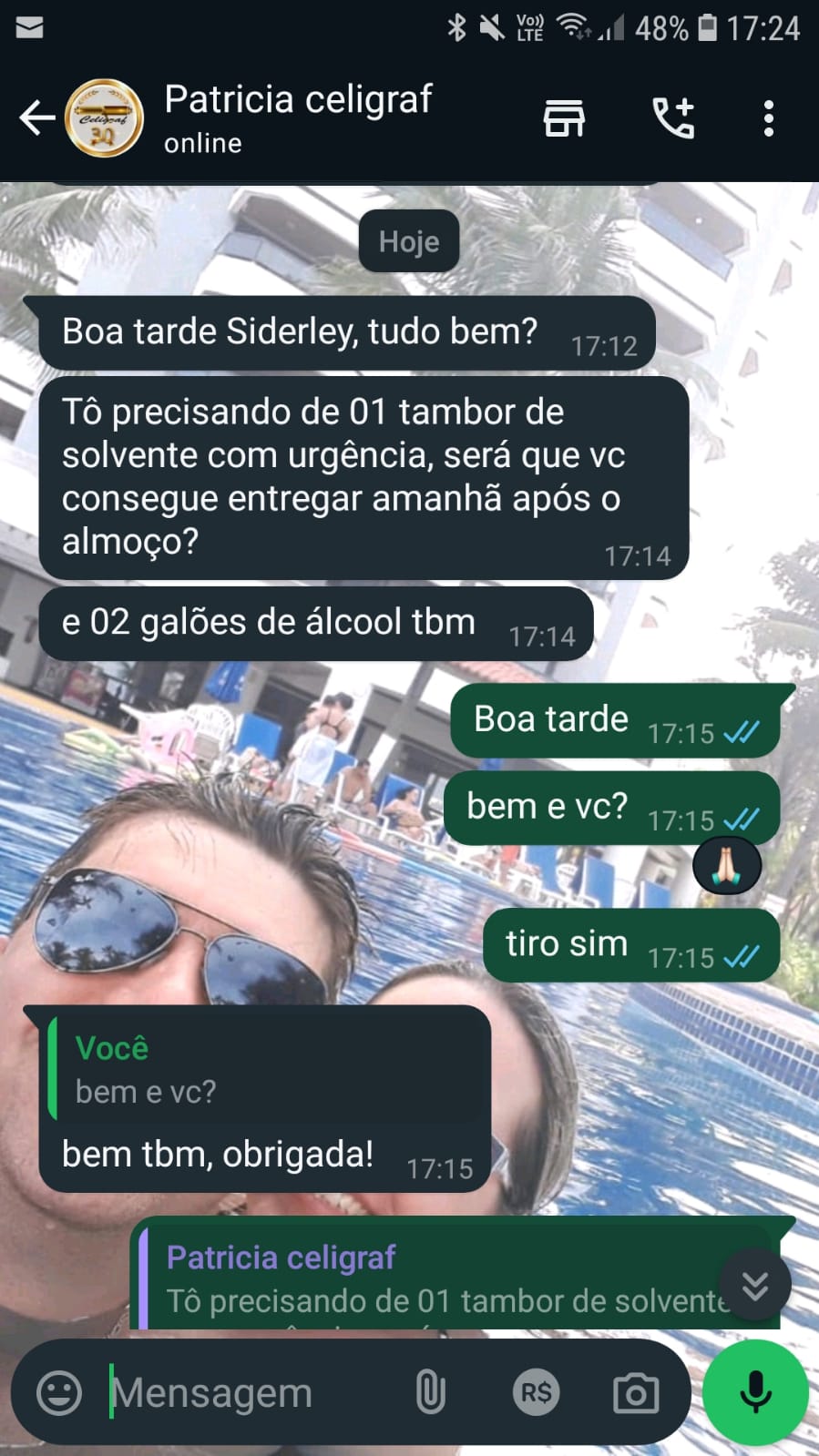Open the overflow menu
Viewport: 819px width, 1456px height.
(x=769, y=118)
